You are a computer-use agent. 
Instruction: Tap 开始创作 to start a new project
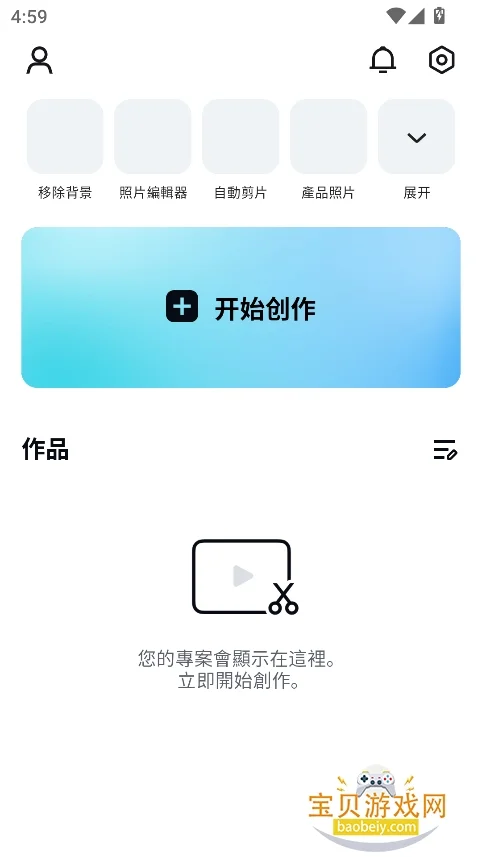click(x=241, y=308)
